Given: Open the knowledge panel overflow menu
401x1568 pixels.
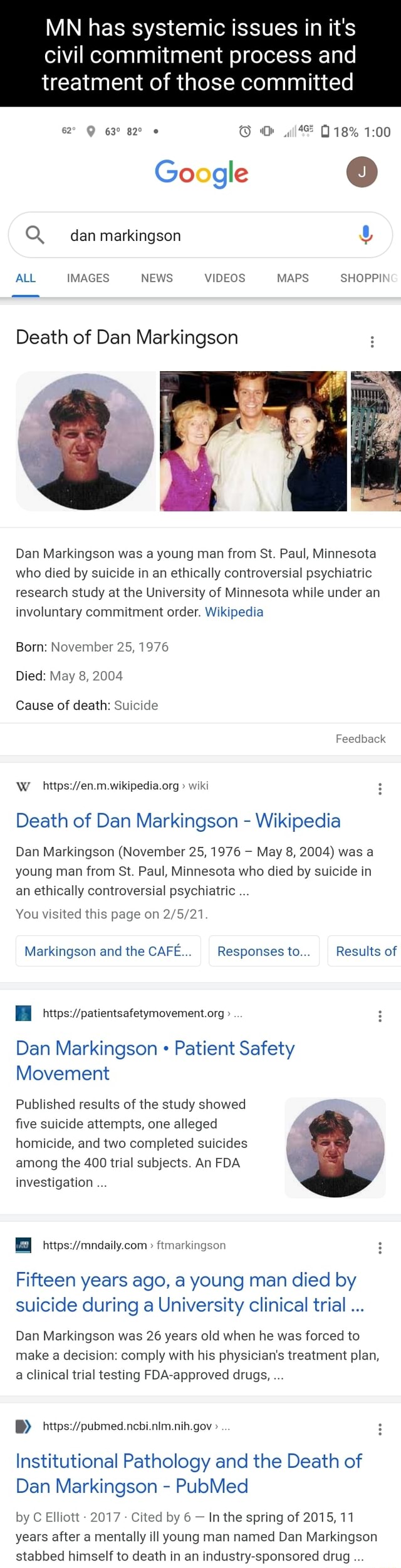Looking at the screenshot, I should pos(372,341).
